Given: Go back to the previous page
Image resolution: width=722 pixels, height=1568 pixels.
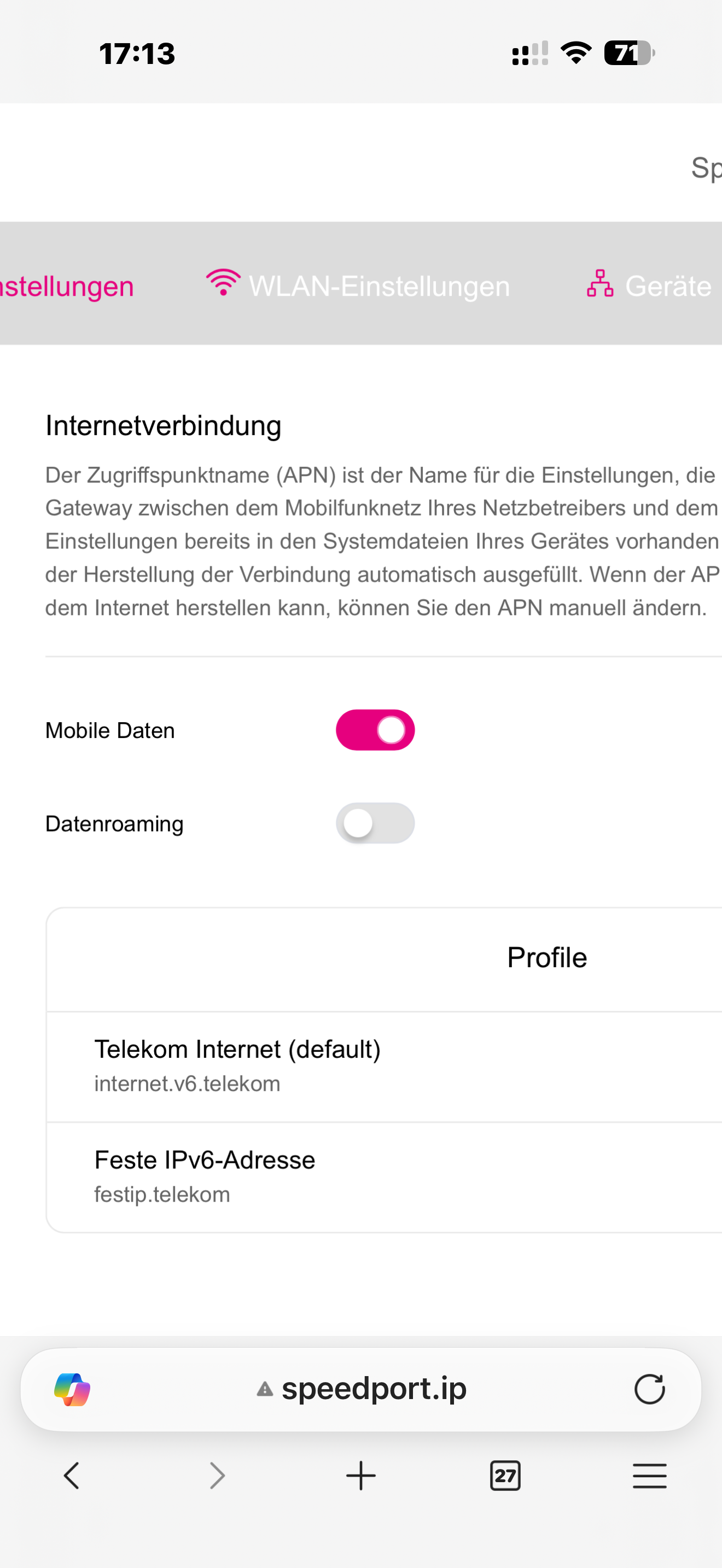Looking at the screenshot, I should 72,1476.
